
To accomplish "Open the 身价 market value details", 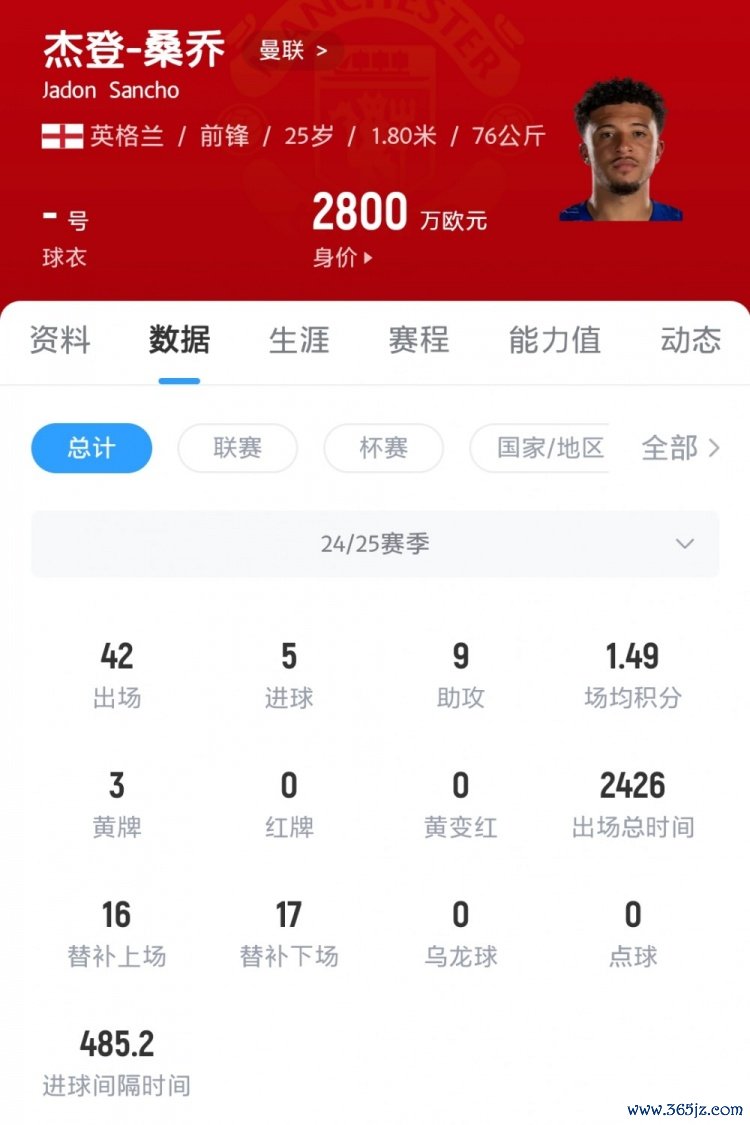I will click(343, 257).
